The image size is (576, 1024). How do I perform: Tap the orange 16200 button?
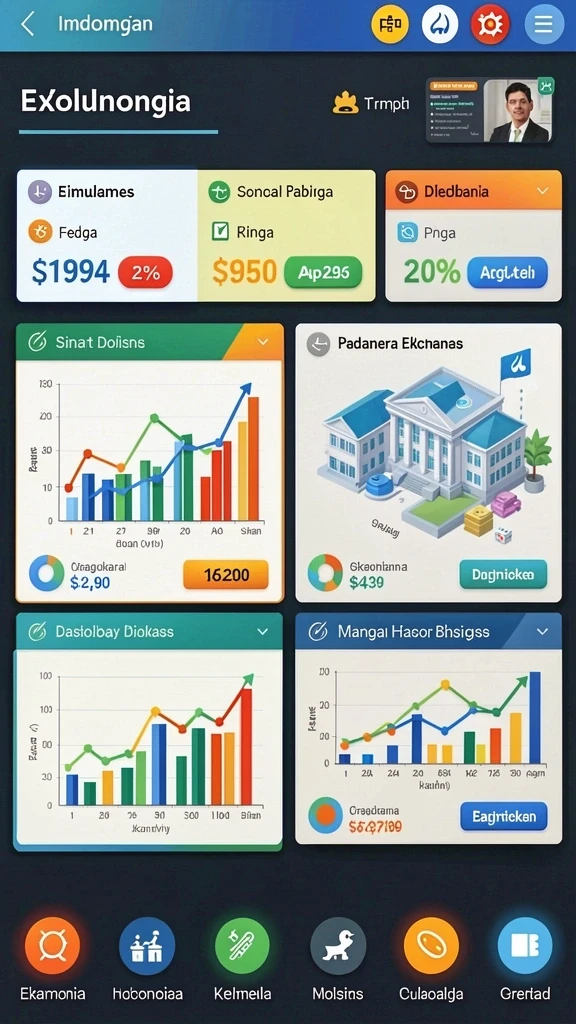(226, 575)
